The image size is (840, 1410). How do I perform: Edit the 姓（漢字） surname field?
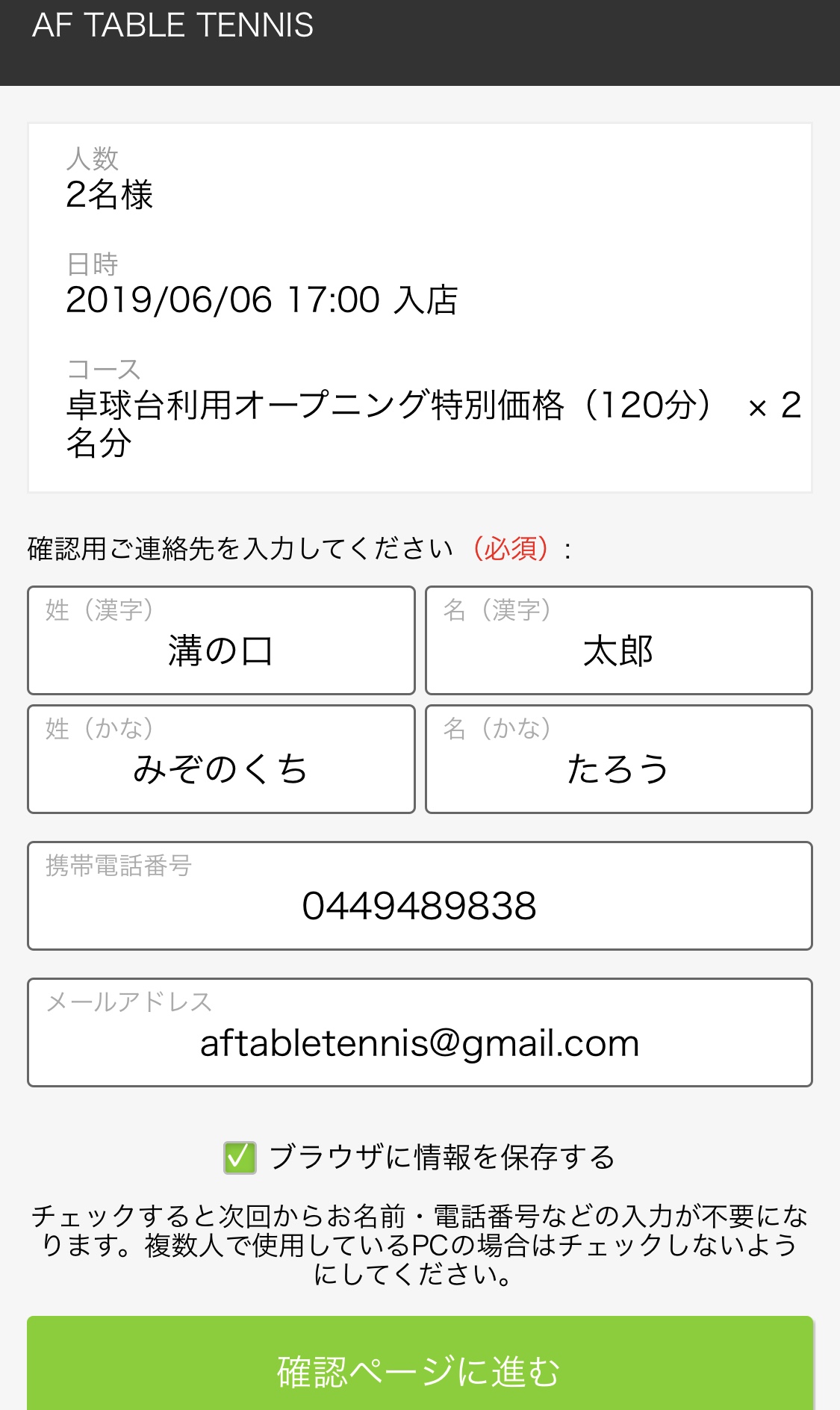coord(221,640)
